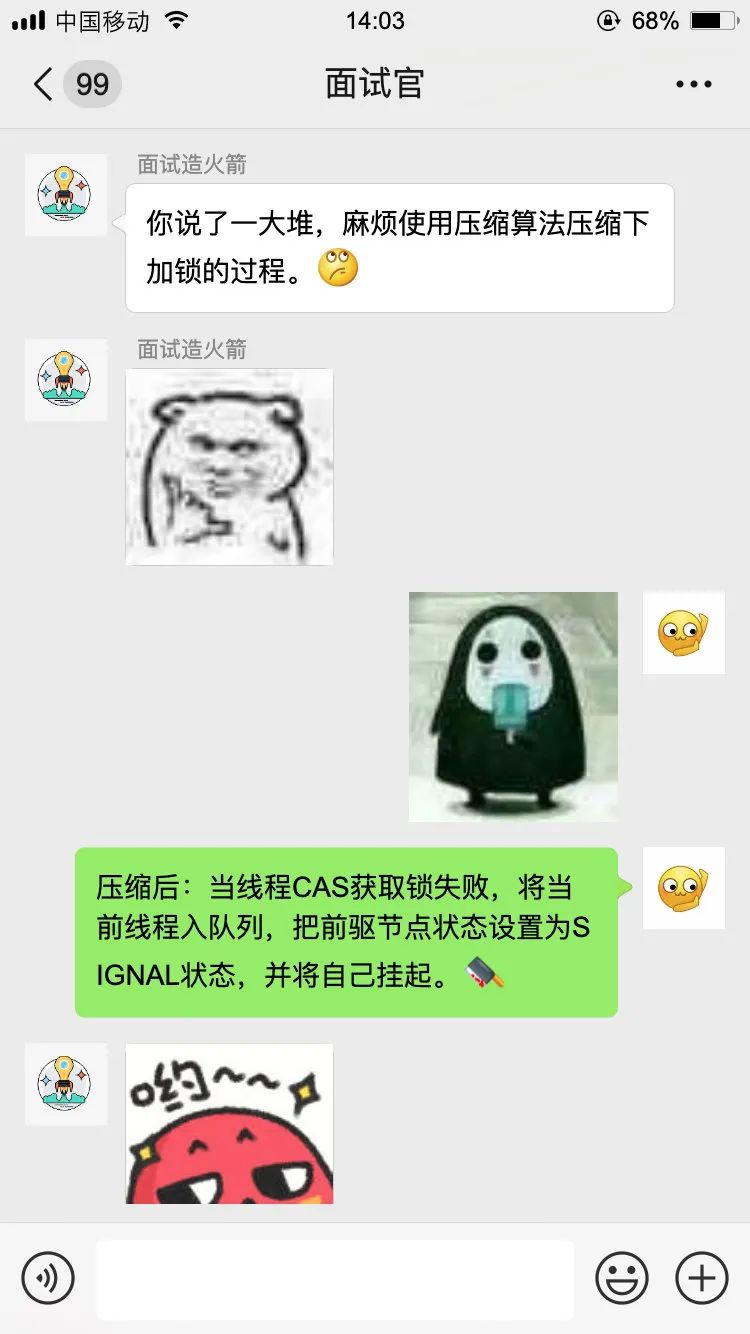Open the plus attachments menu

[x=702, y=1277]
